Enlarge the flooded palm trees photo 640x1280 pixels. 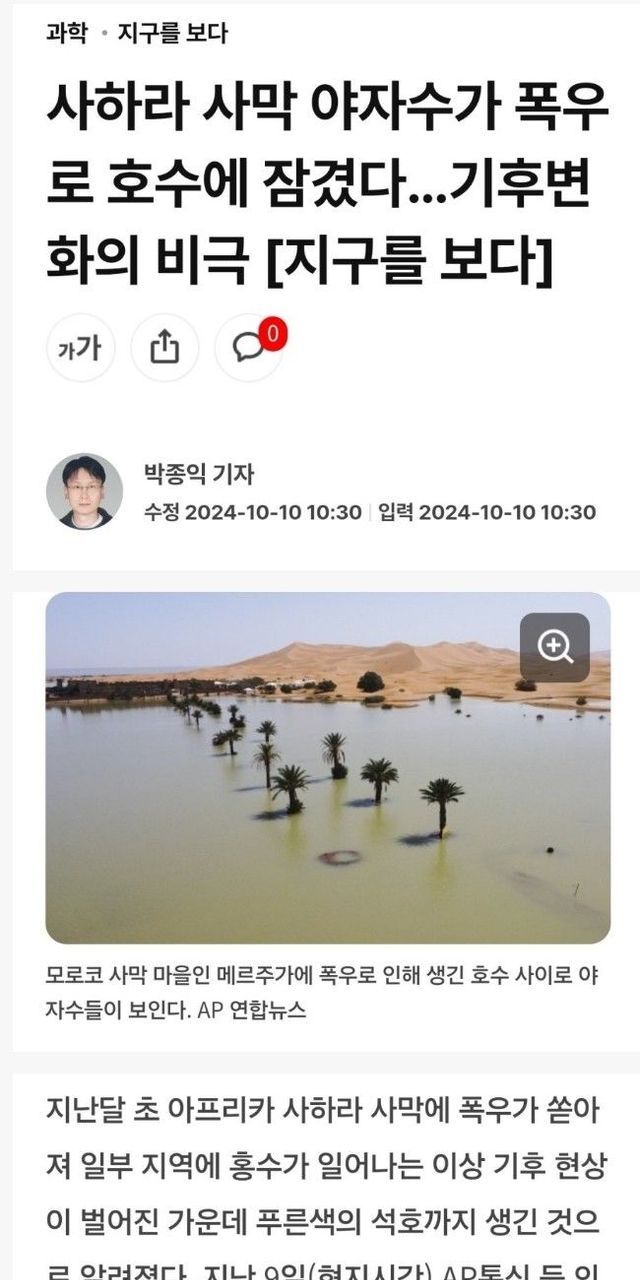[x=555, y=647]
